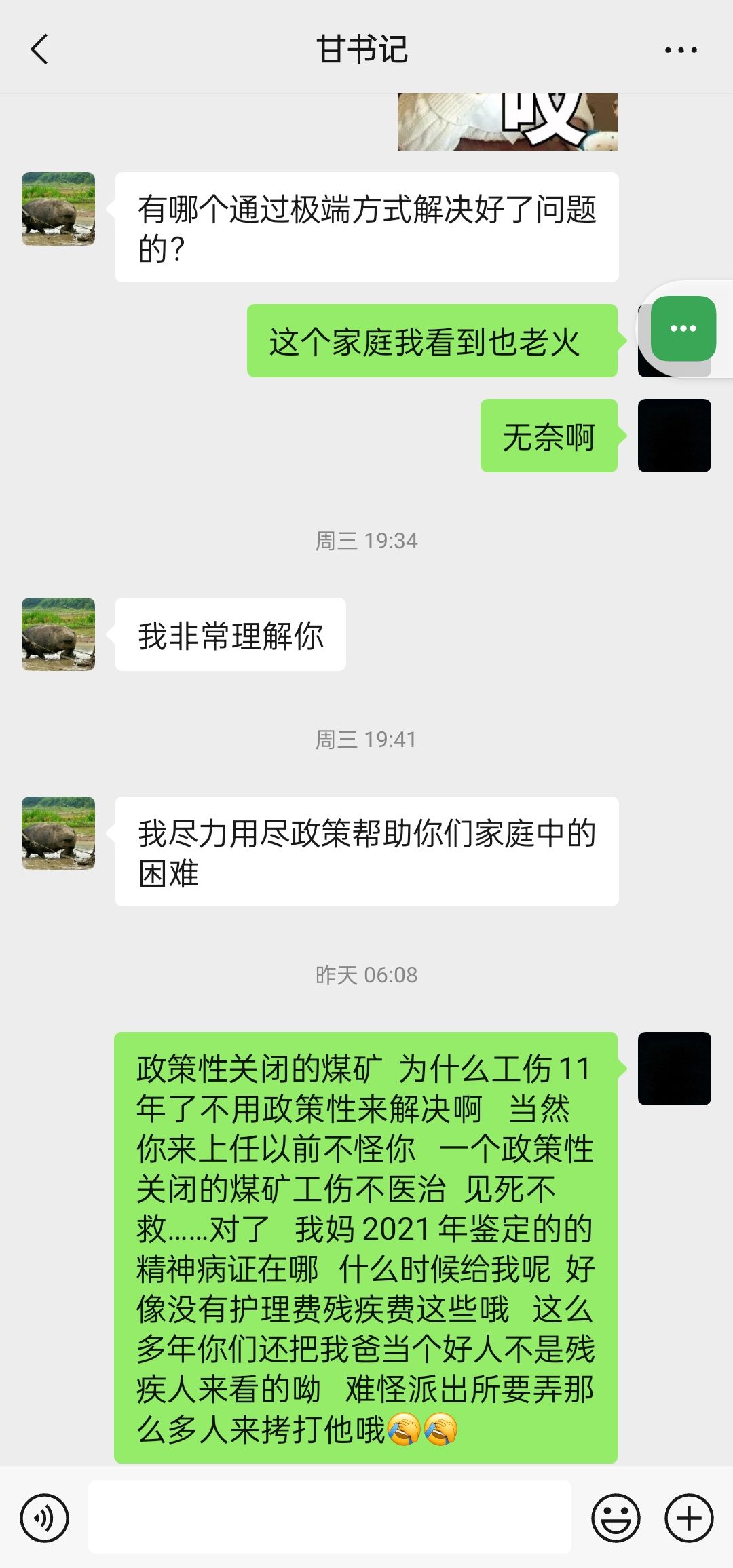Open the emoji sticker panel
The width and height of the screenshot is (733, 1568).
pos(616,1518)
